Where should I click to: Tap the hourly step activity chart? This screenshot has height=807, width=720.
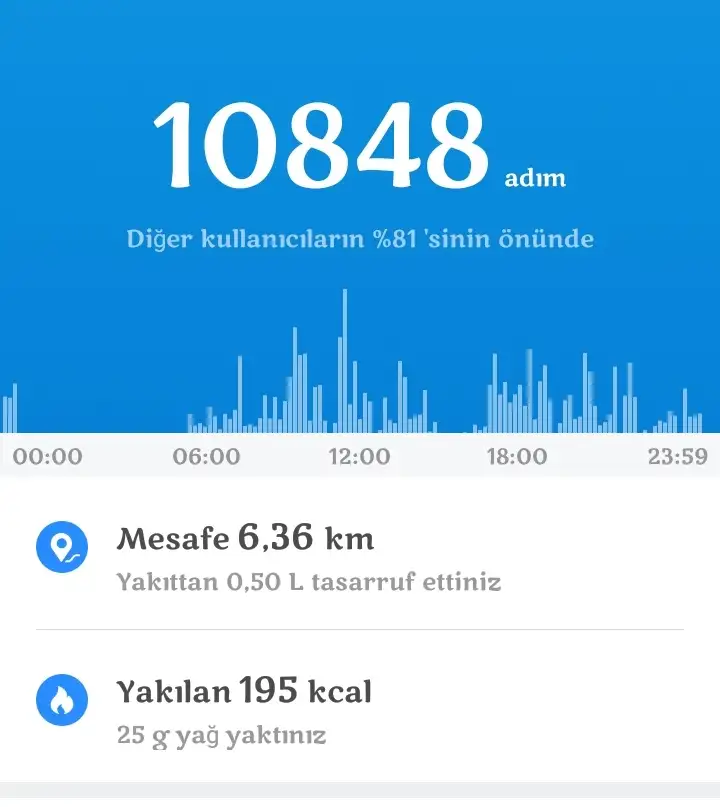tap(360, 380)
